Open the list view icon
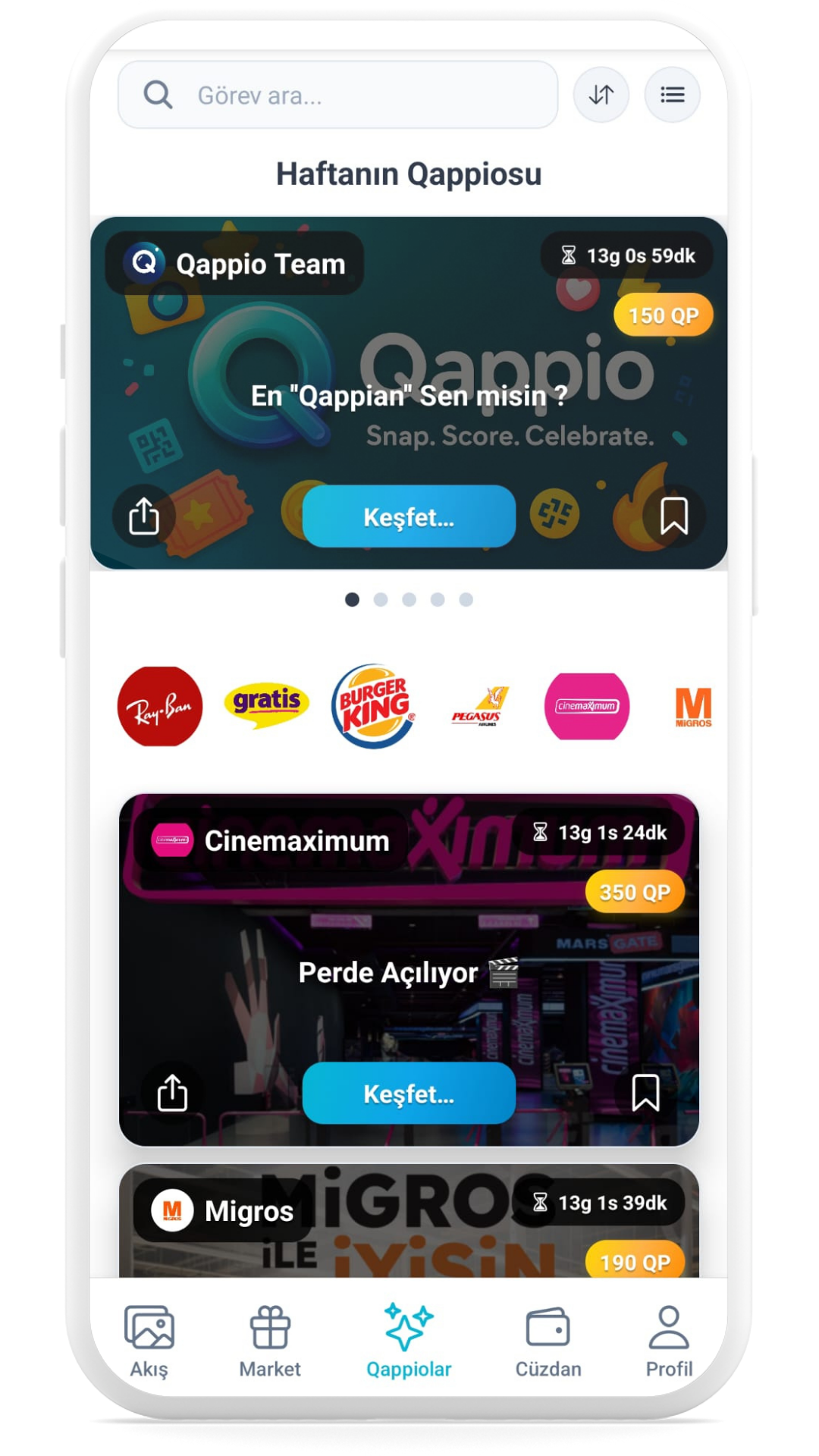819x1456 pixels. [672, 95]
